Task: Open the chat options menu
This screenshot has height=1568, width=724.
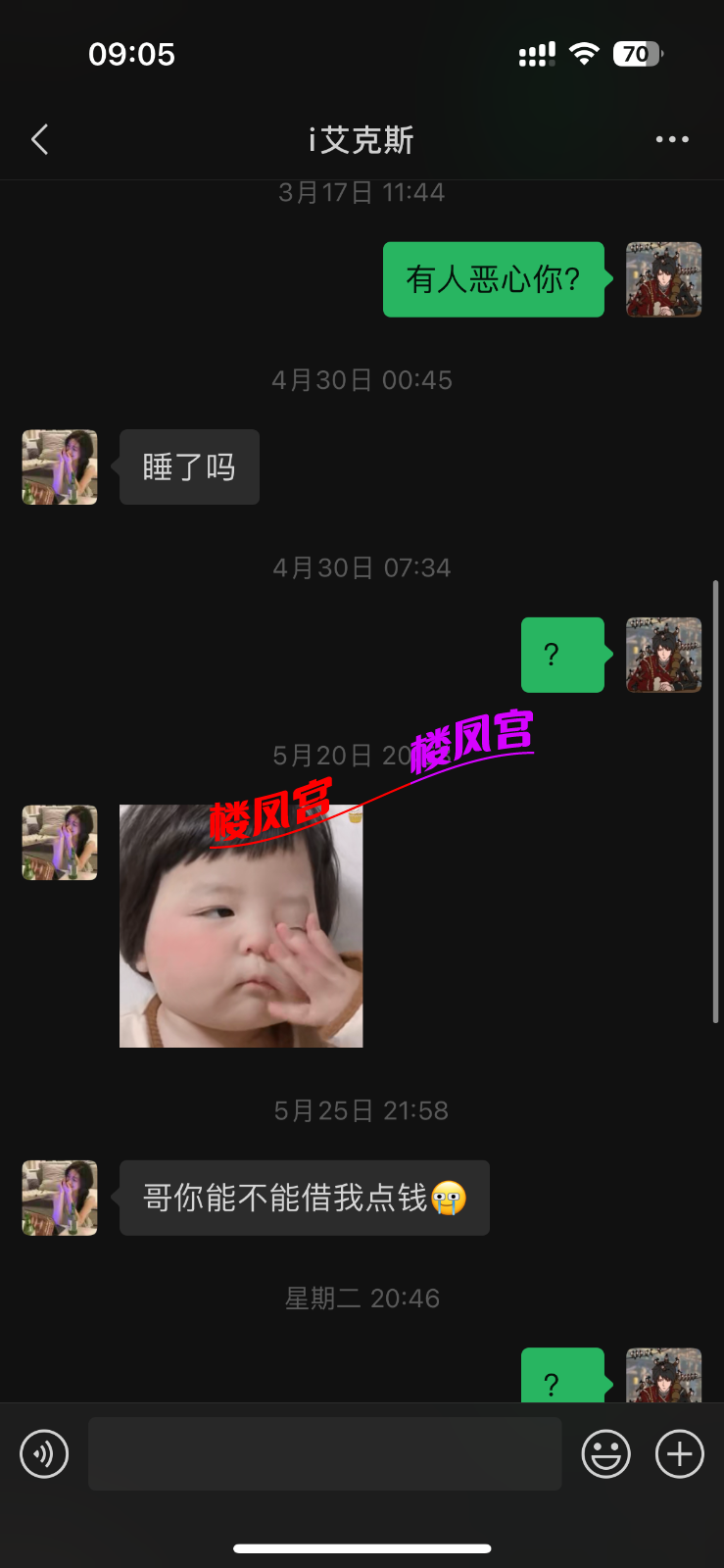Action: [x=672, y=140]
